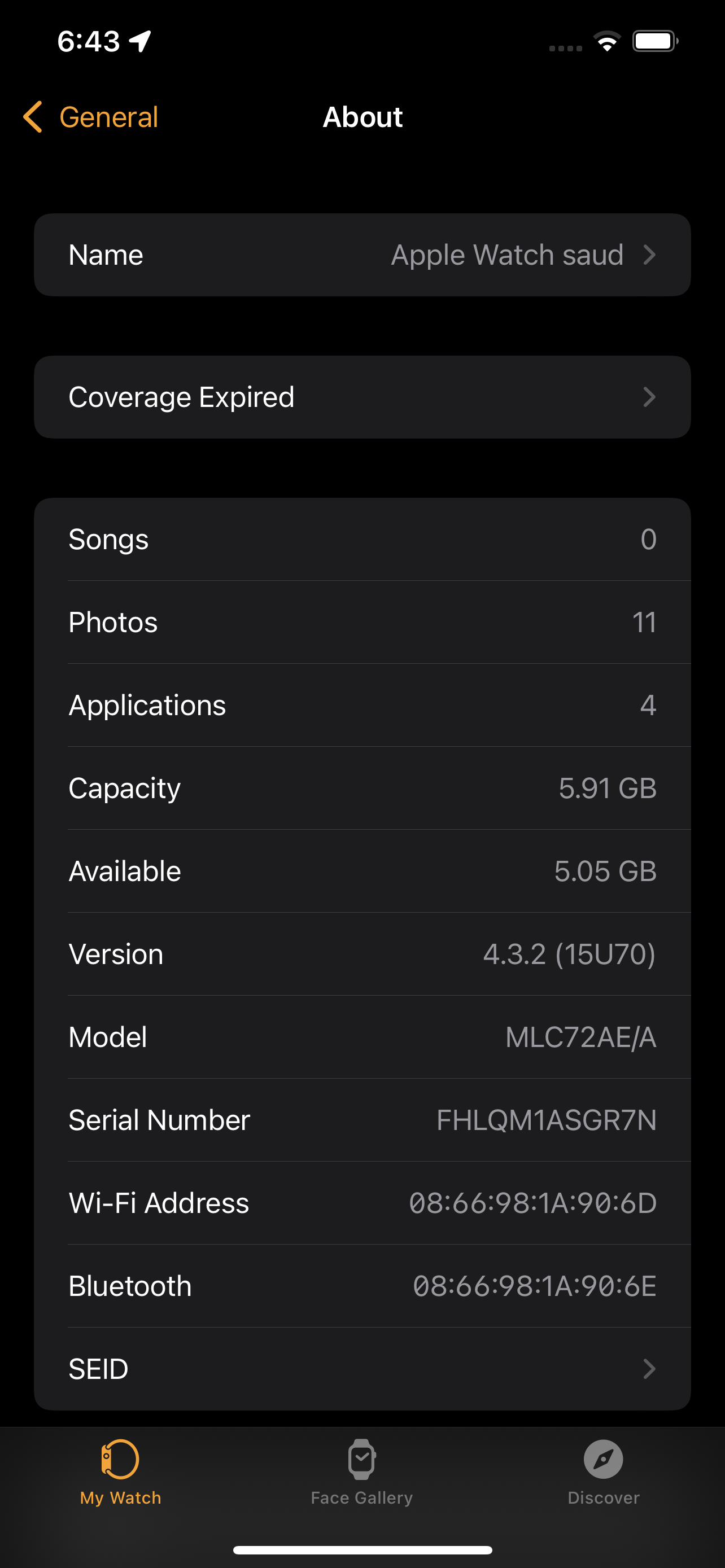Open the Name row to rename watch
The image size is (725, 1568).
[362, 255]
